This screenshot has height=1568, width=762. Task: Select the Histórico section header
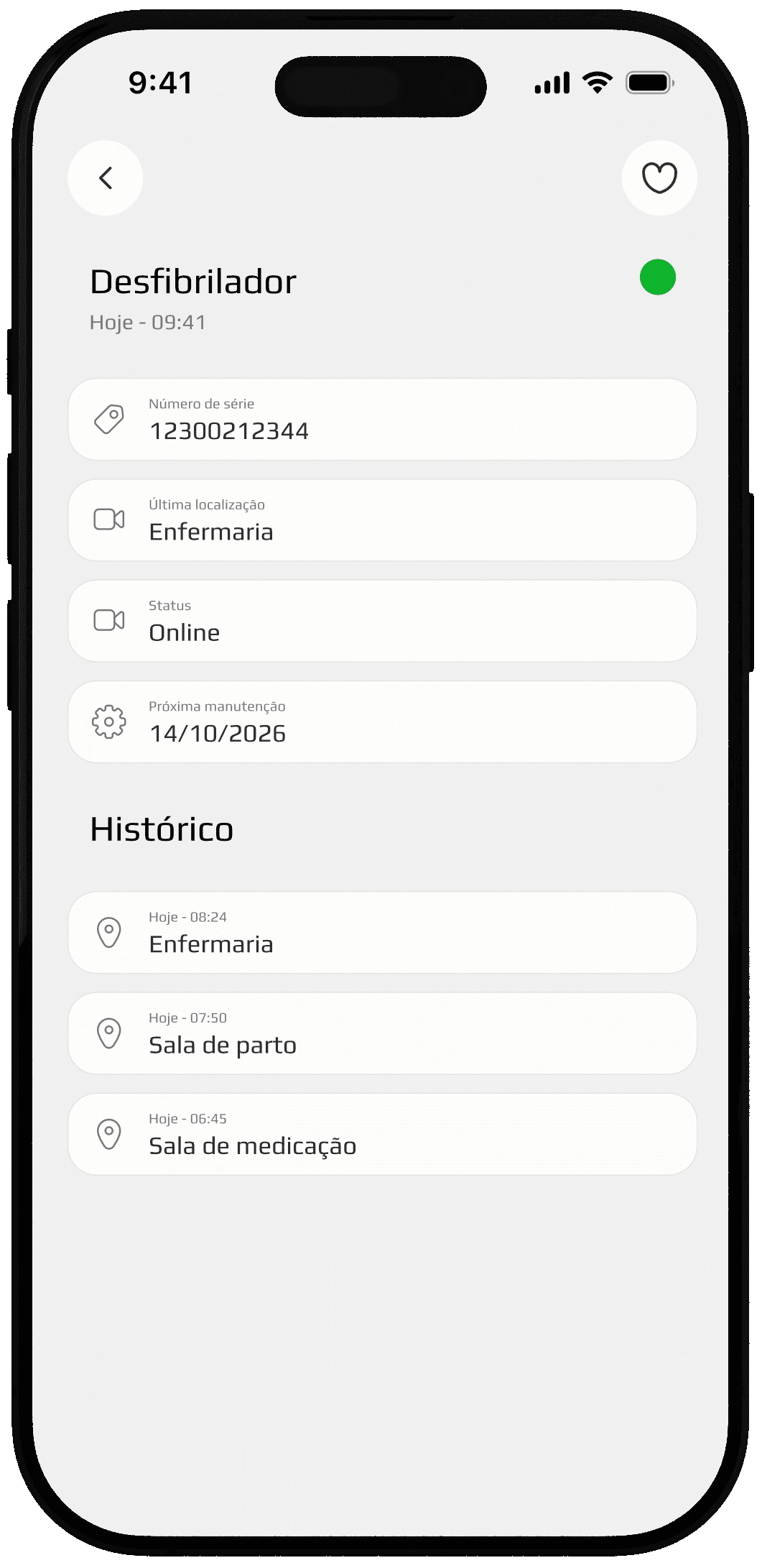pos(162,828)
